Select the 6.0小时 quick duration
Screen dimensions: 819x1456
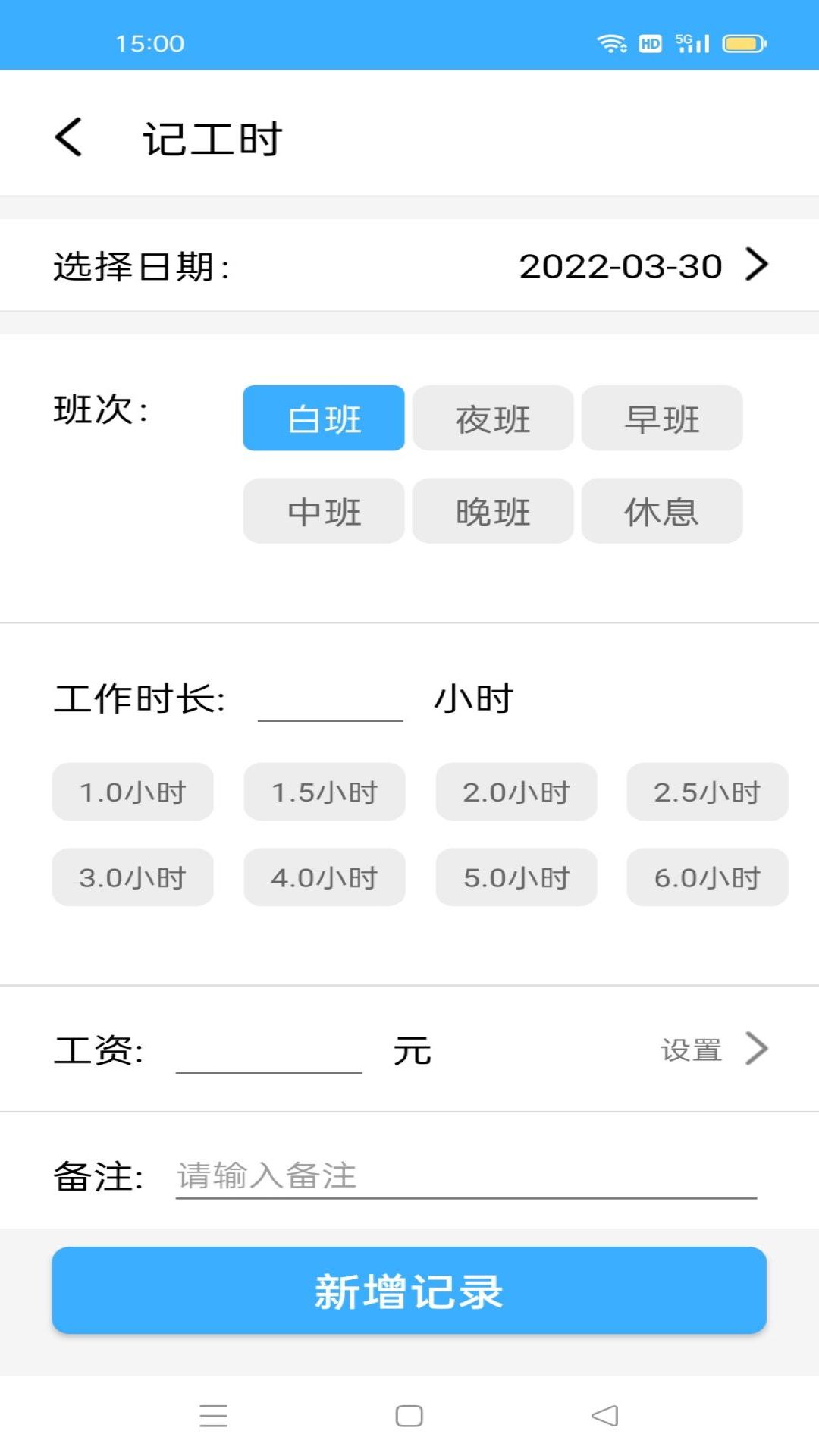(x=706, y=877)
